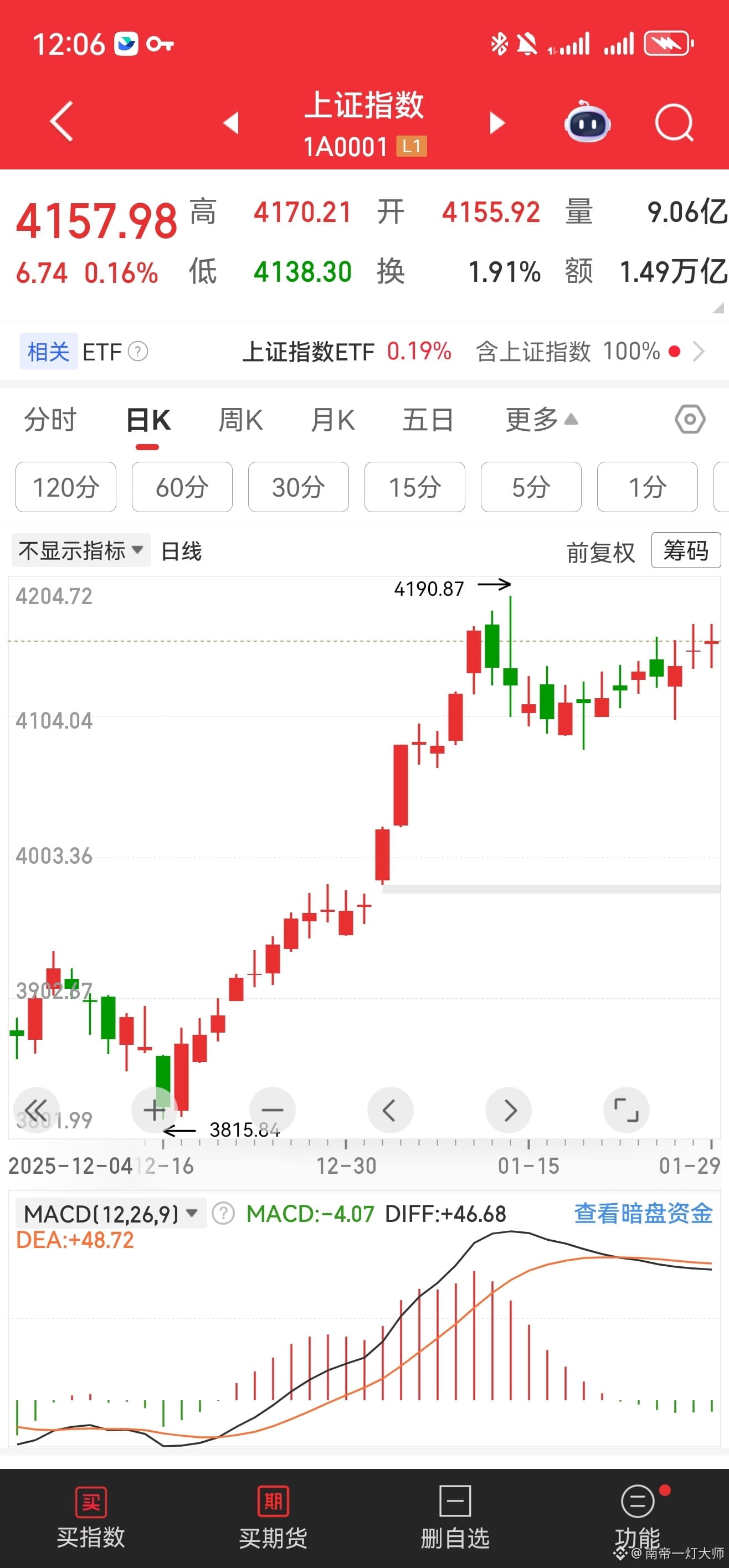The width and height of the screenshot is (729, 1568).
Task: Open chart settings hexagon icon
Action: coord(690,420)
